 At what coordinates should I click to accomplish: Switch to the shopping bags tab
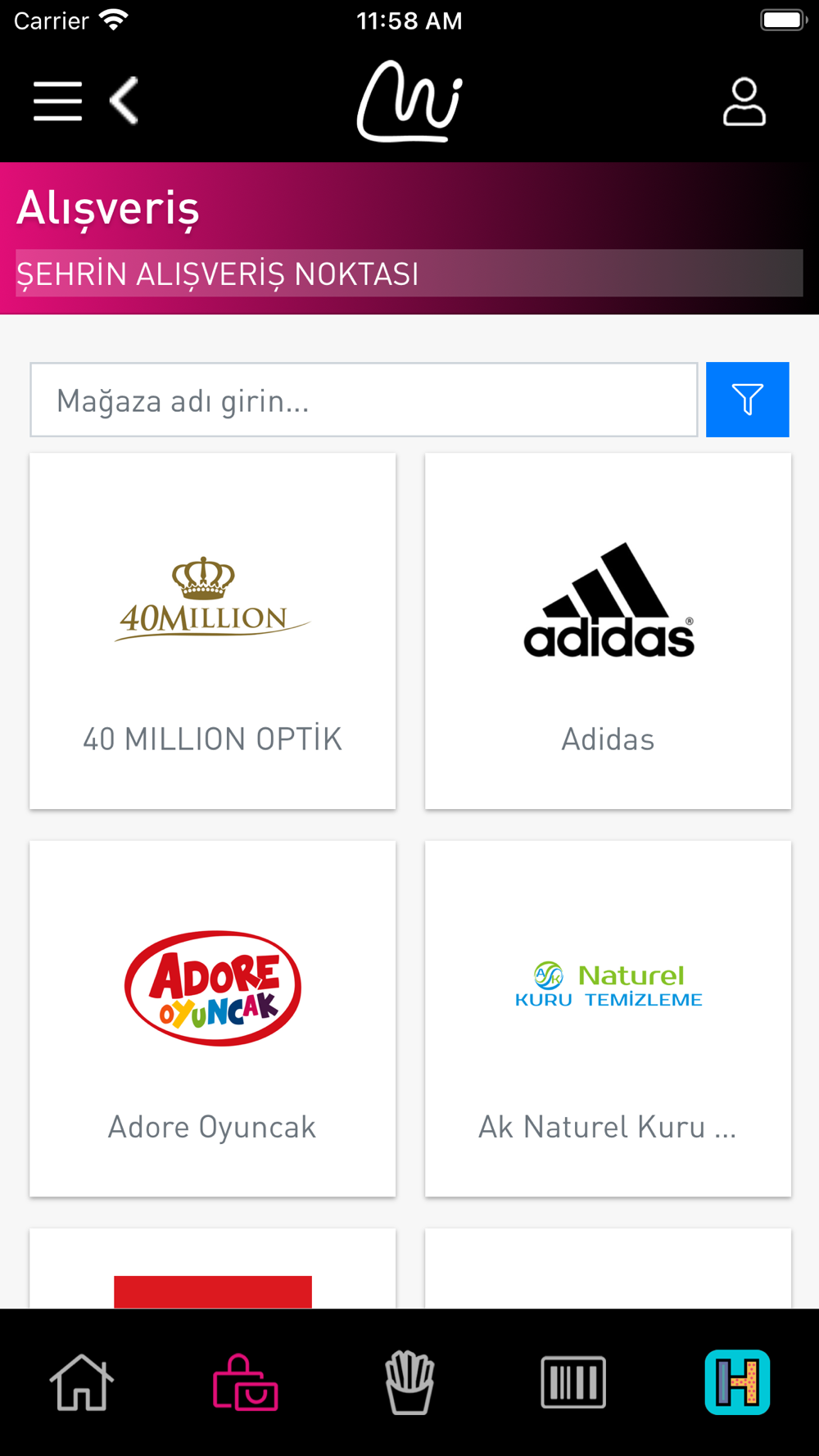point(246,1382)
